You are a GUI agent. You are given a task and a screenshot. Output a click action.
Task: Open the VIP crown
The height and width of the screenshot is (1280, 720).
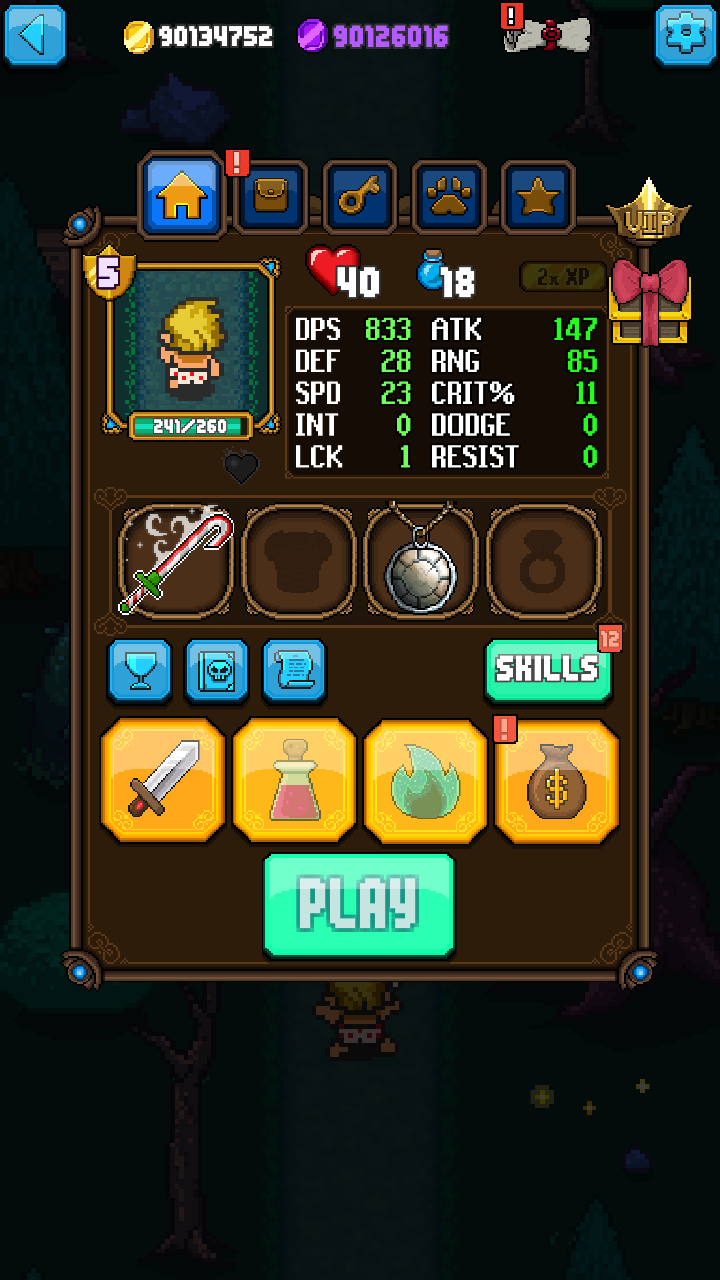(x=648, y=212)
